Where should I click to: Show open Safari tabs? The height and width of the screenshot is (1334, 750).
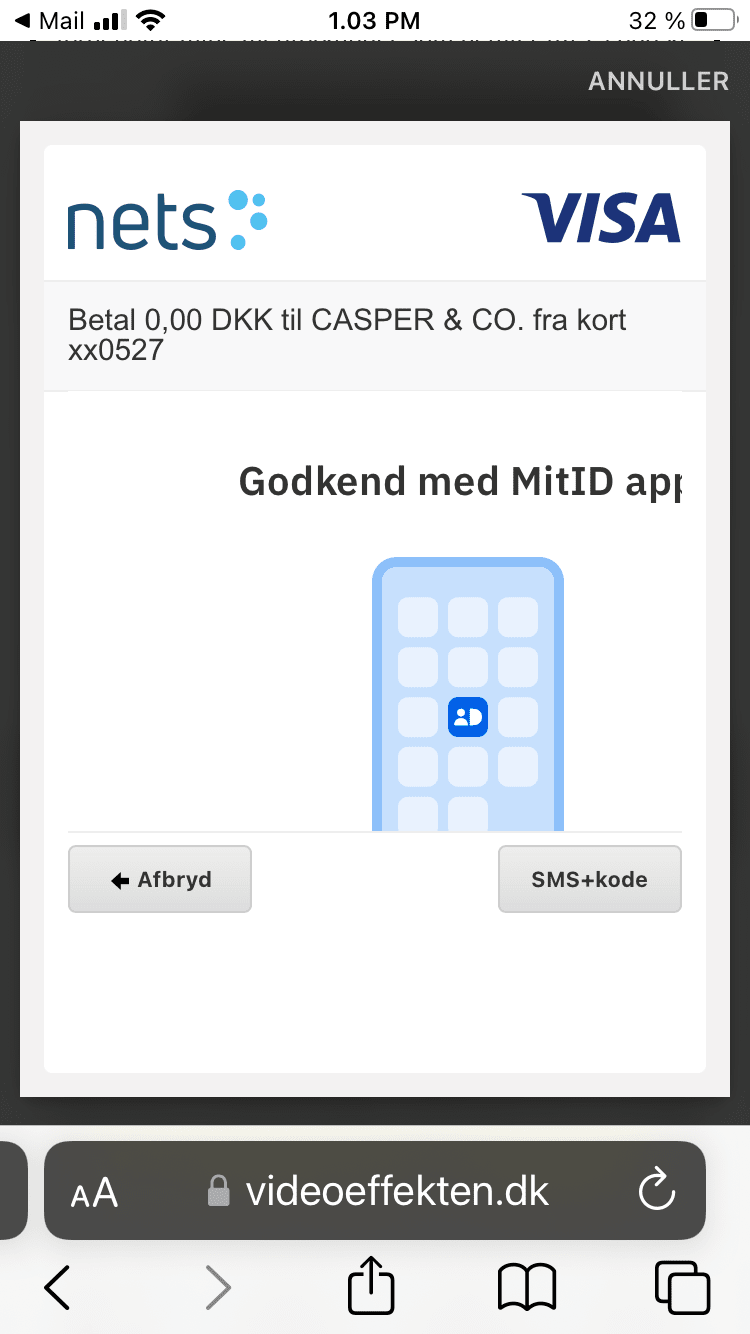click(682, 1287)
